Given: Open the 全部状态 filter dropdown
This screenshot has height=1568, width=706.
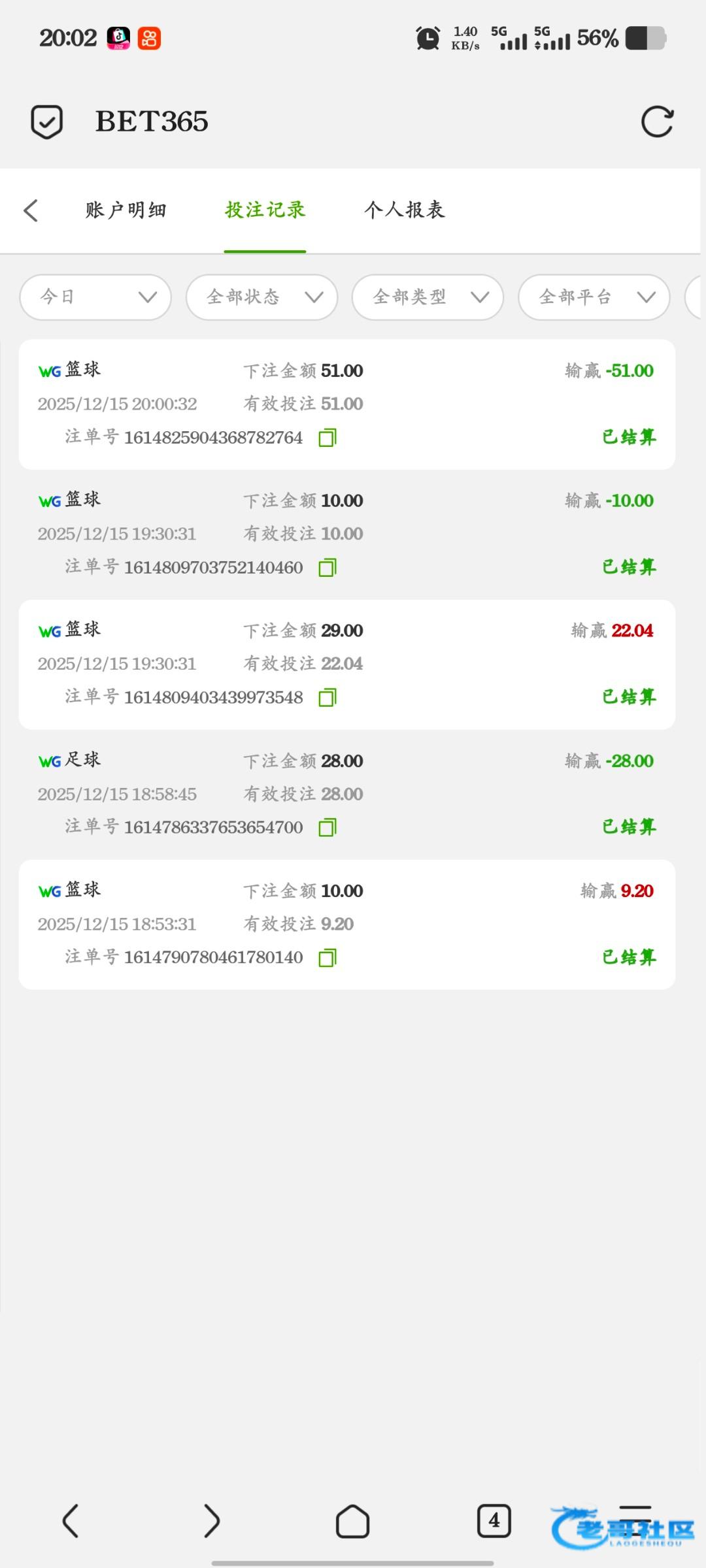Looking at the screenshot, I should point(262,297).
